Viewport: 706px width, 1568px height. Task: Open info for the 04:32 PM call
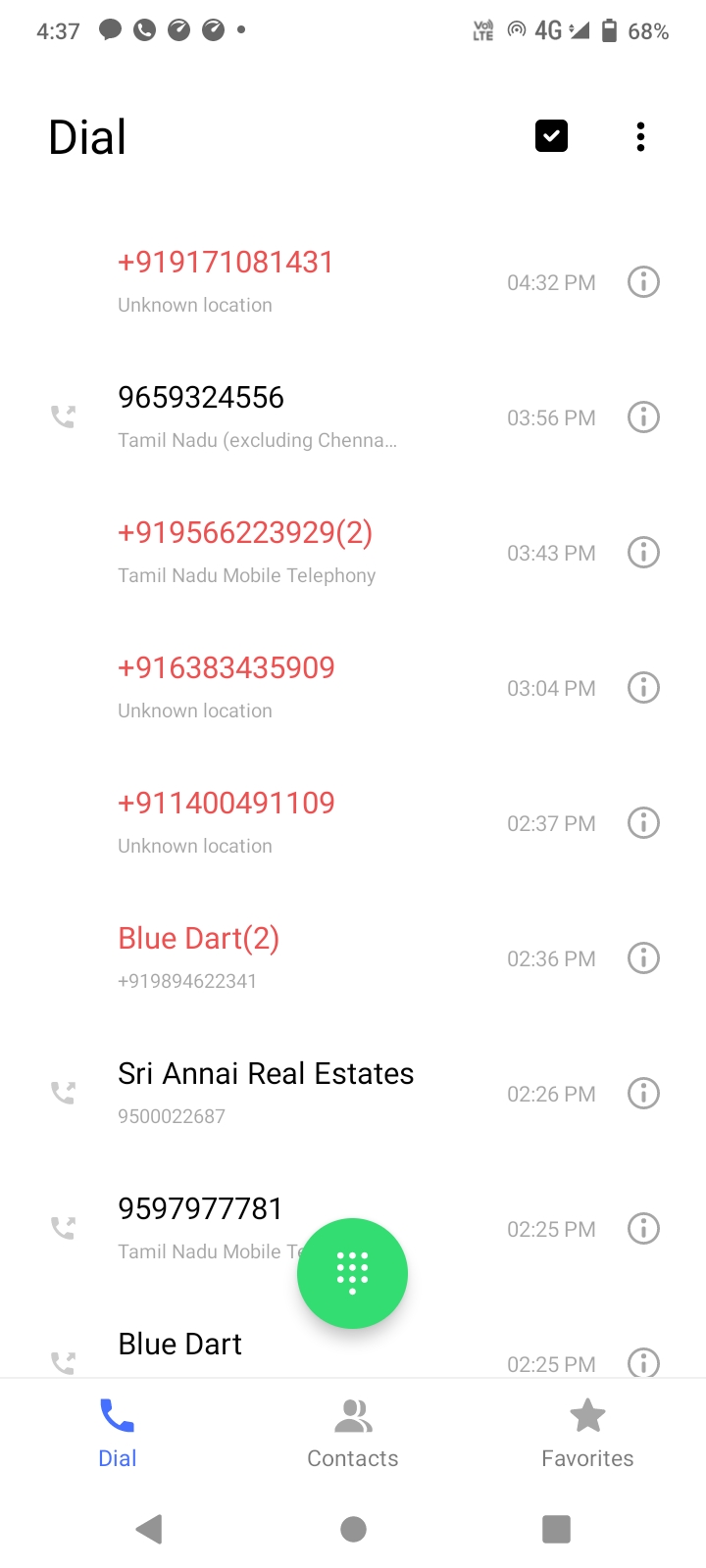pyautogui.click(x=643, y=282)
